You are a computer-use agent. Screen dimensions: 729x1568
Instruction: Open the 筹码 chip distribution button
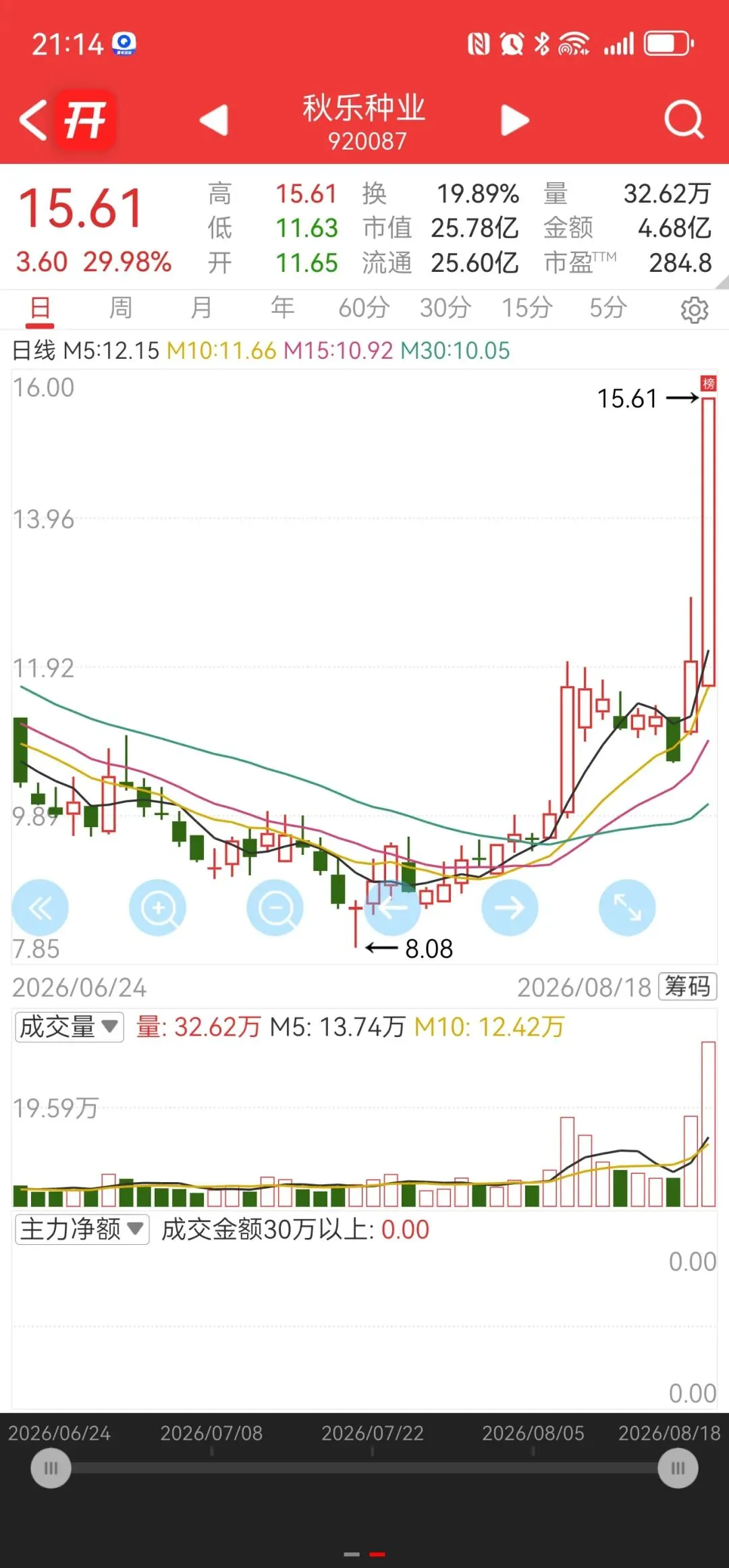click(687, 986)
